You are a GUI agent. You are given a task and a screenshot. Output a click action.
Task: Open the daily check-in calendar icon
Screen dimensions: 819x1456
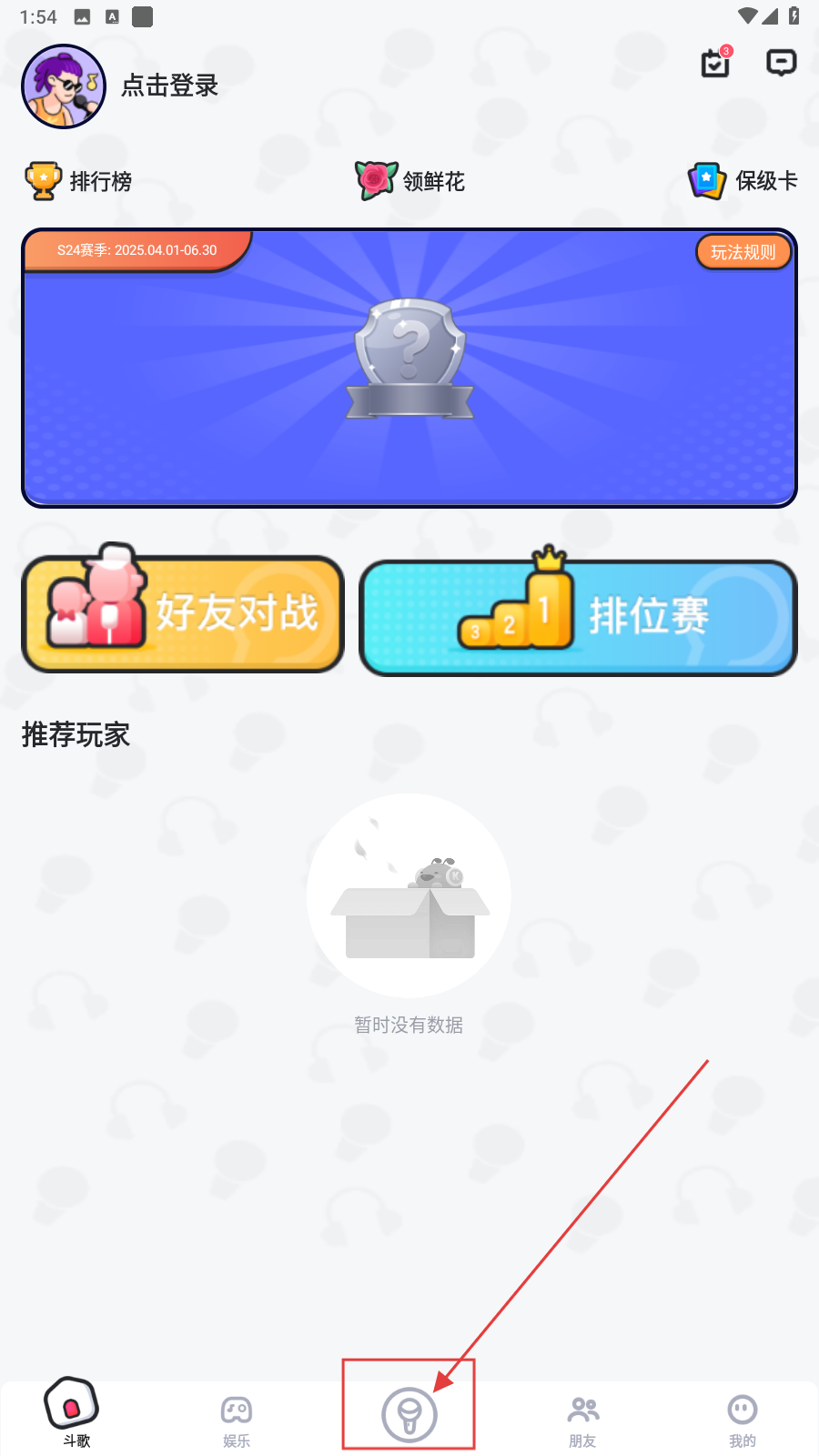pyautogui.click(x=715, y=64)
